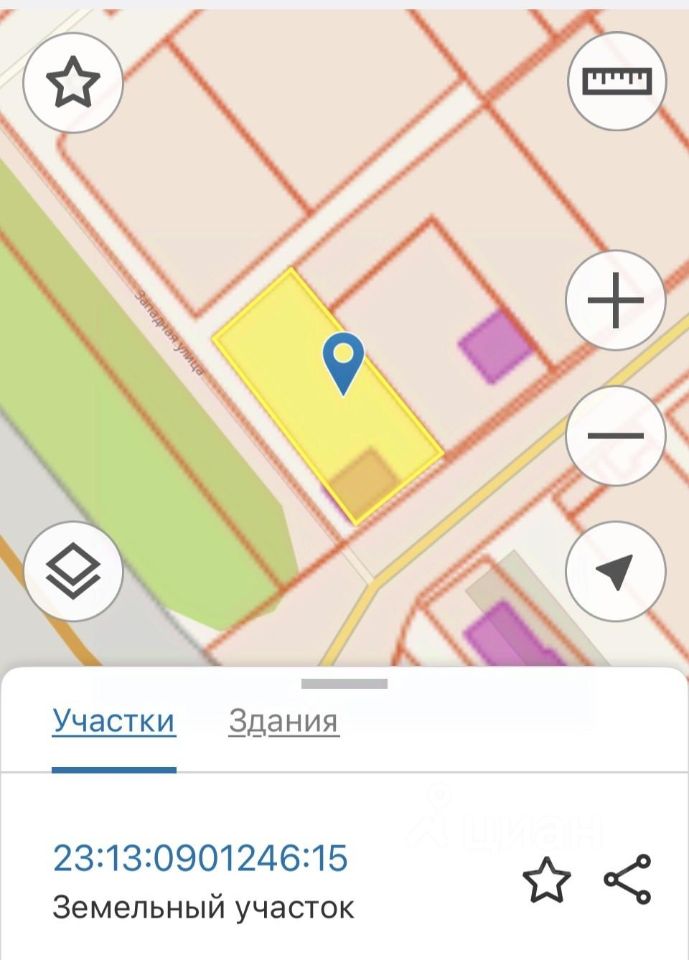Viewport: 689px width, 960px height.
Task: Add parcel 23:13:0901246:15 to favorites
Action: [547, 881]
